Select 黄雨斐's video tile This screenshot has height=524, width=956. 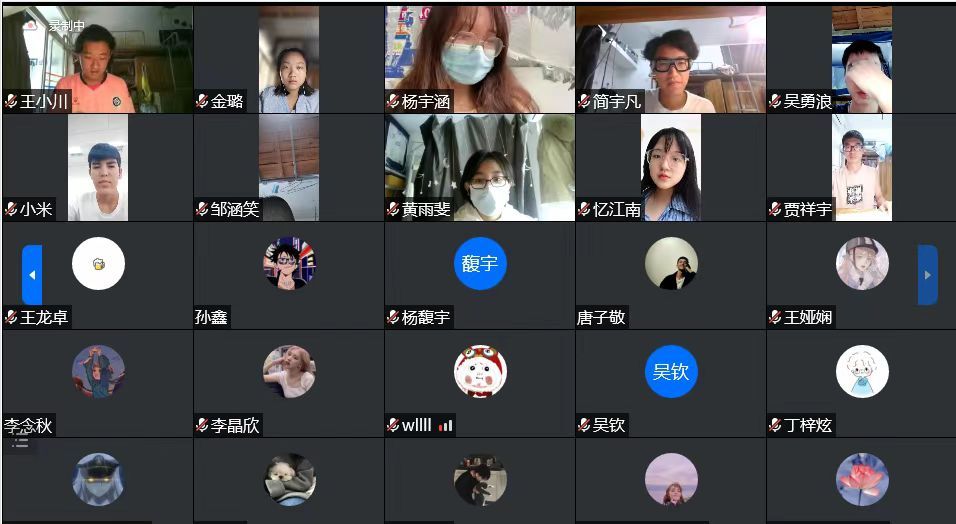[x=479, y=167]
